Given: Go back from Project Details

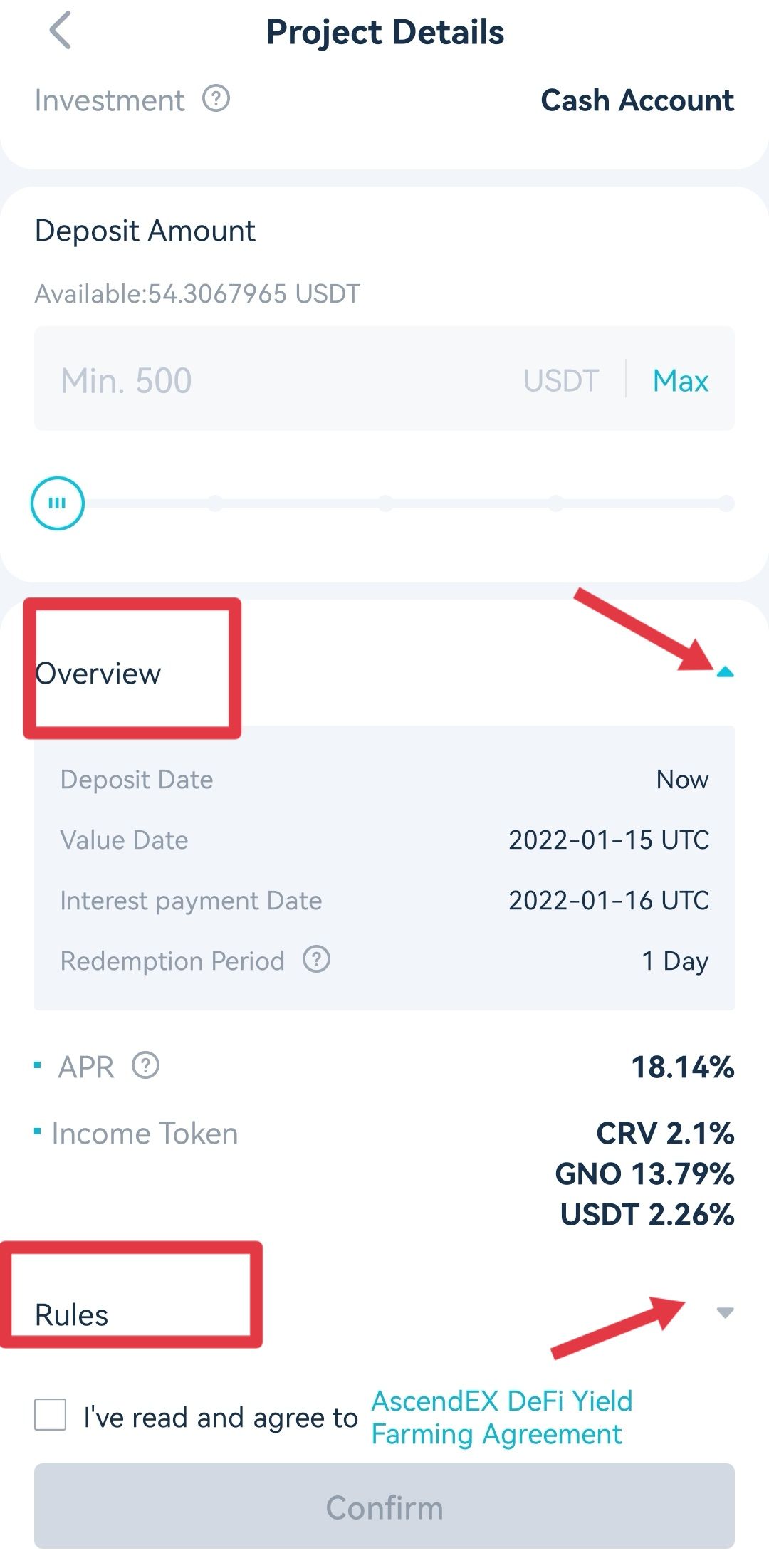Looking at the screenshot, I should click(x=61, y=32).
